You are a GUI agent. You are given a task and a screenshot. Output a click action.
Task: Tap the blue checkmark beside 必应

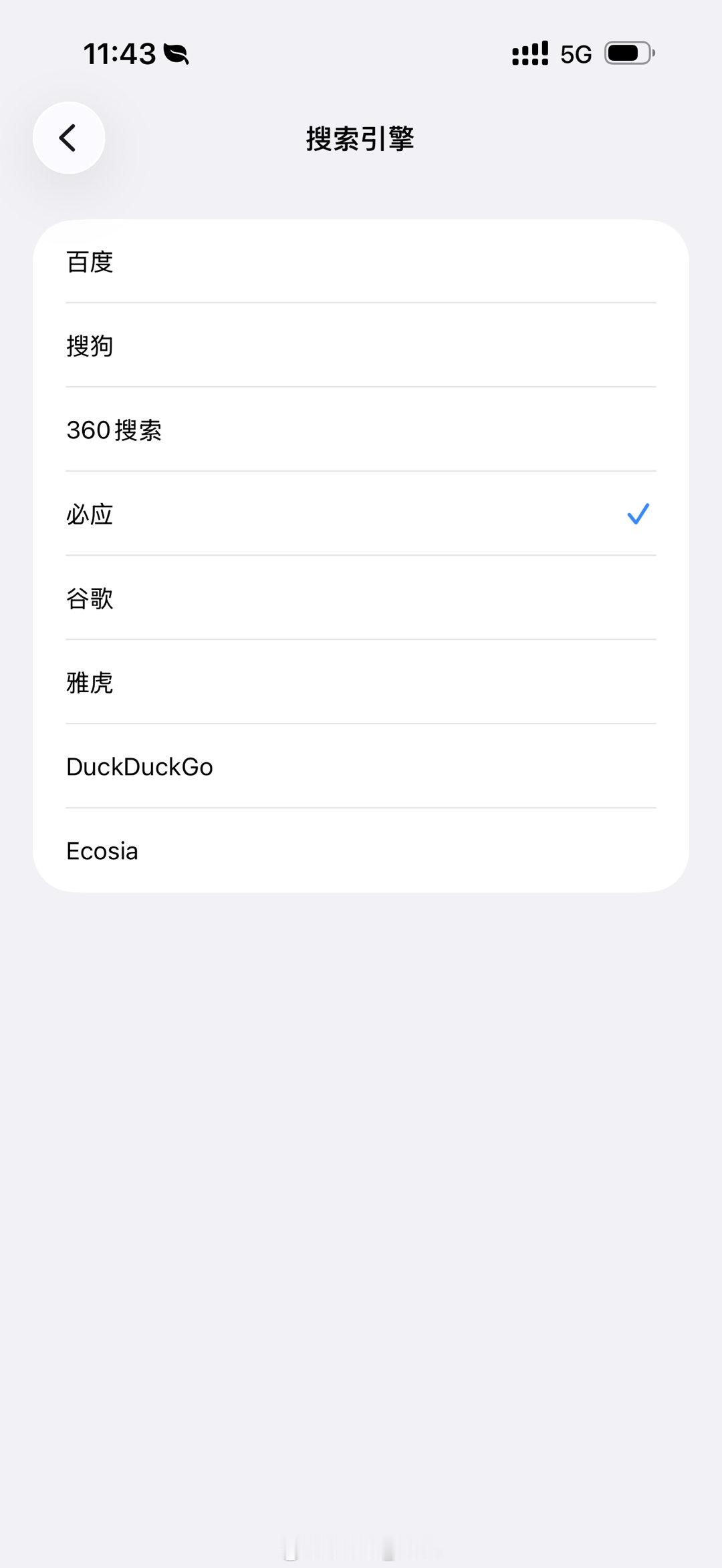637,514
